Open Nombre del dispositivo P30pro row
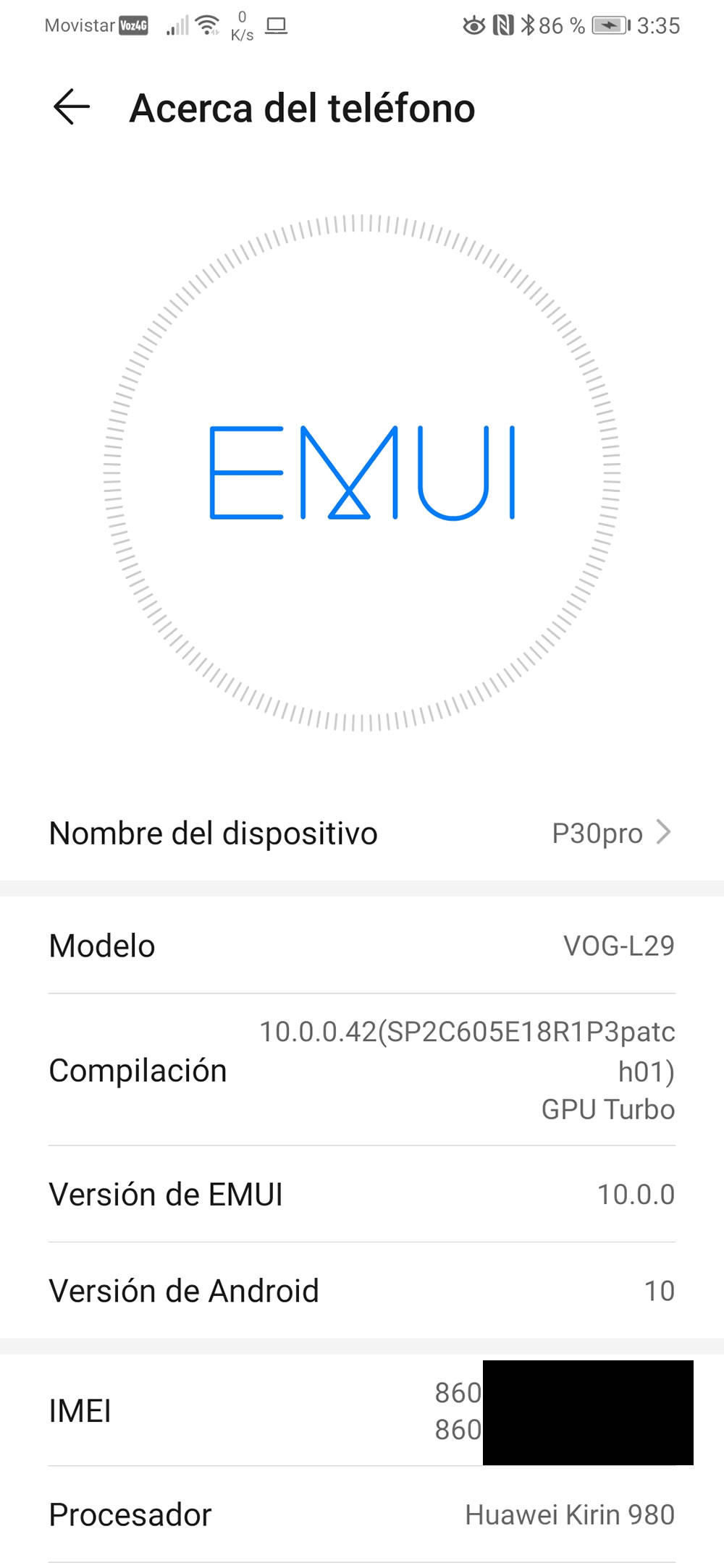 point(362,833)
